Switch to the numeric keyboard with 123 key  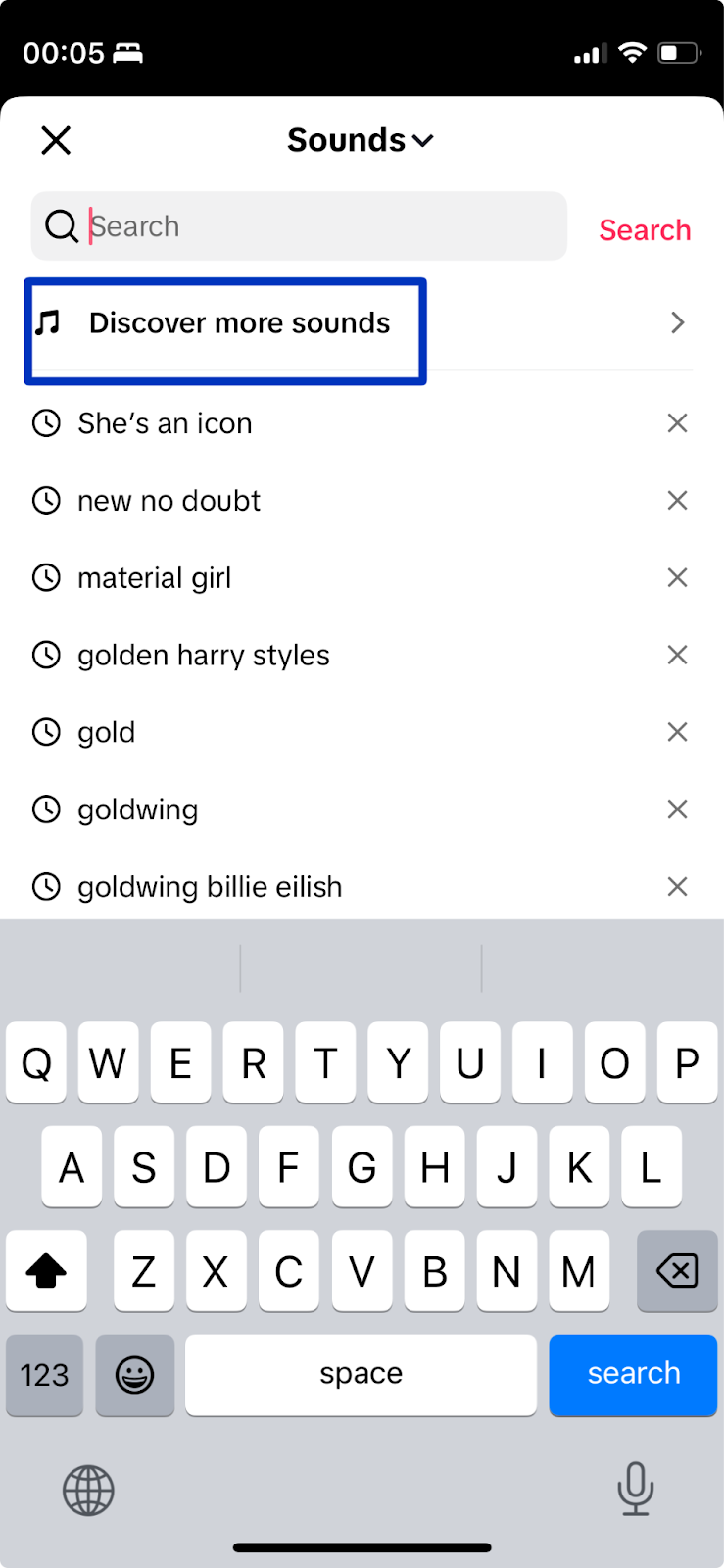pos(44,1375)
